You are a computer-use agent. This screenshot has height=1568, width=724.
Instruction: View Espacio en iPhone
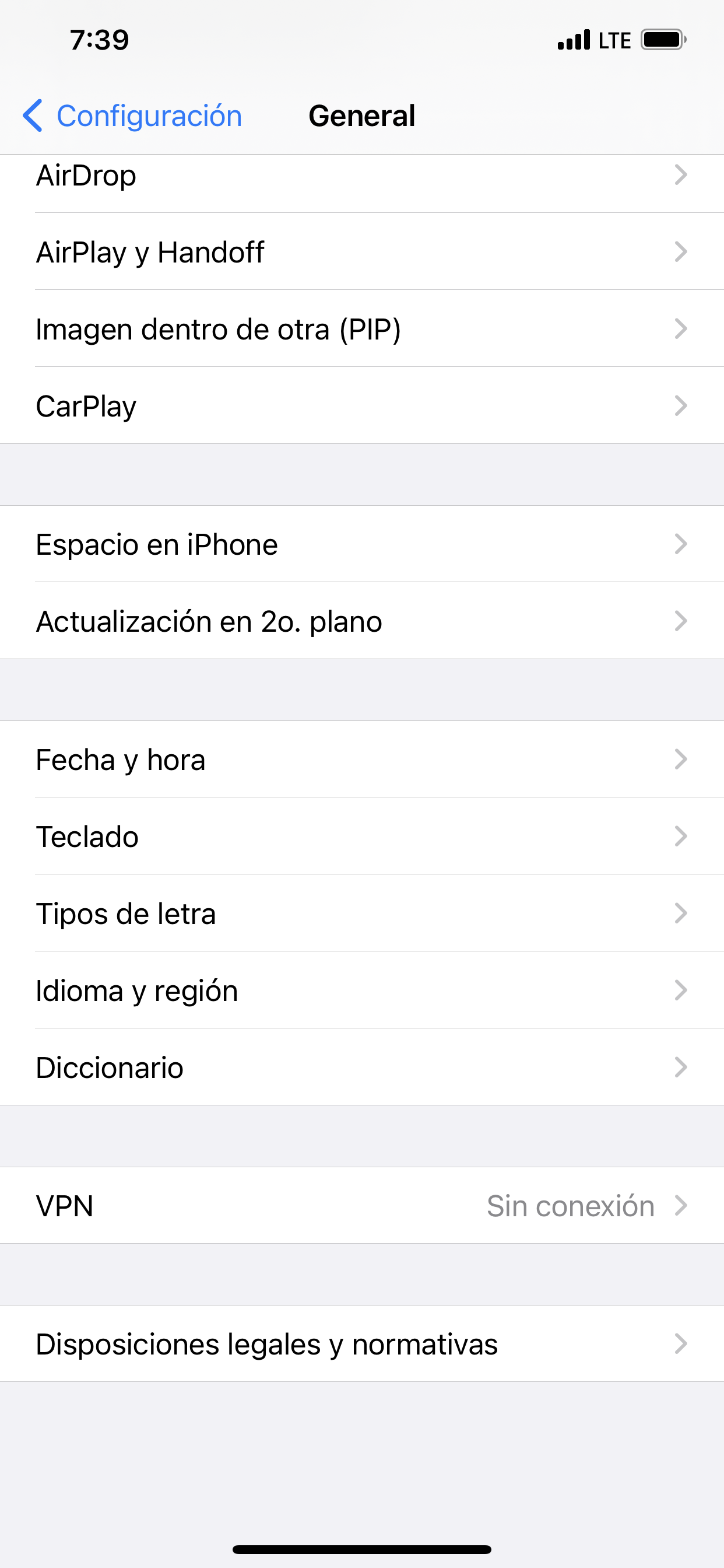pos(361,544)
